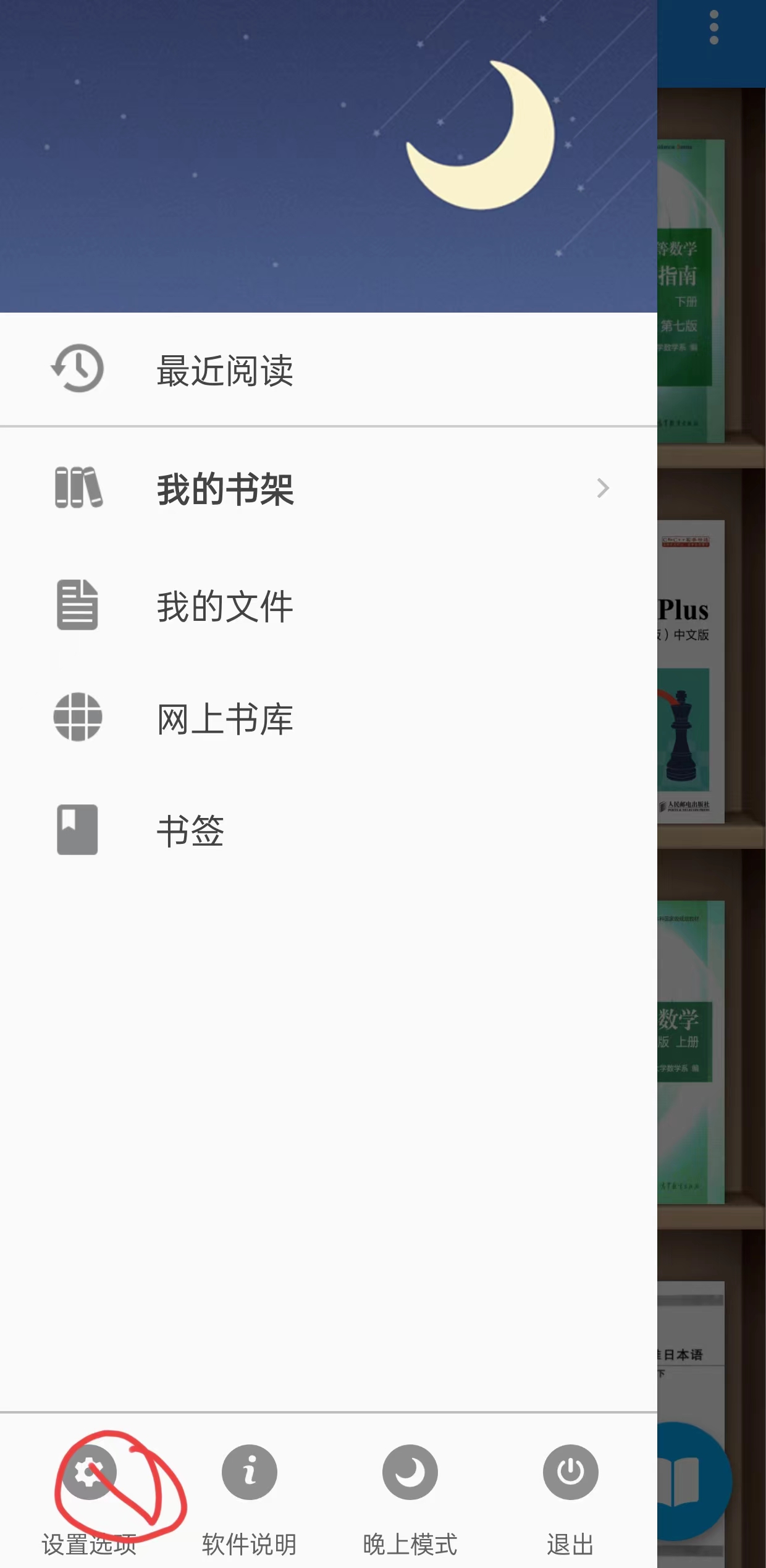Open 最近阅读 recent reading list

[225, 370]
